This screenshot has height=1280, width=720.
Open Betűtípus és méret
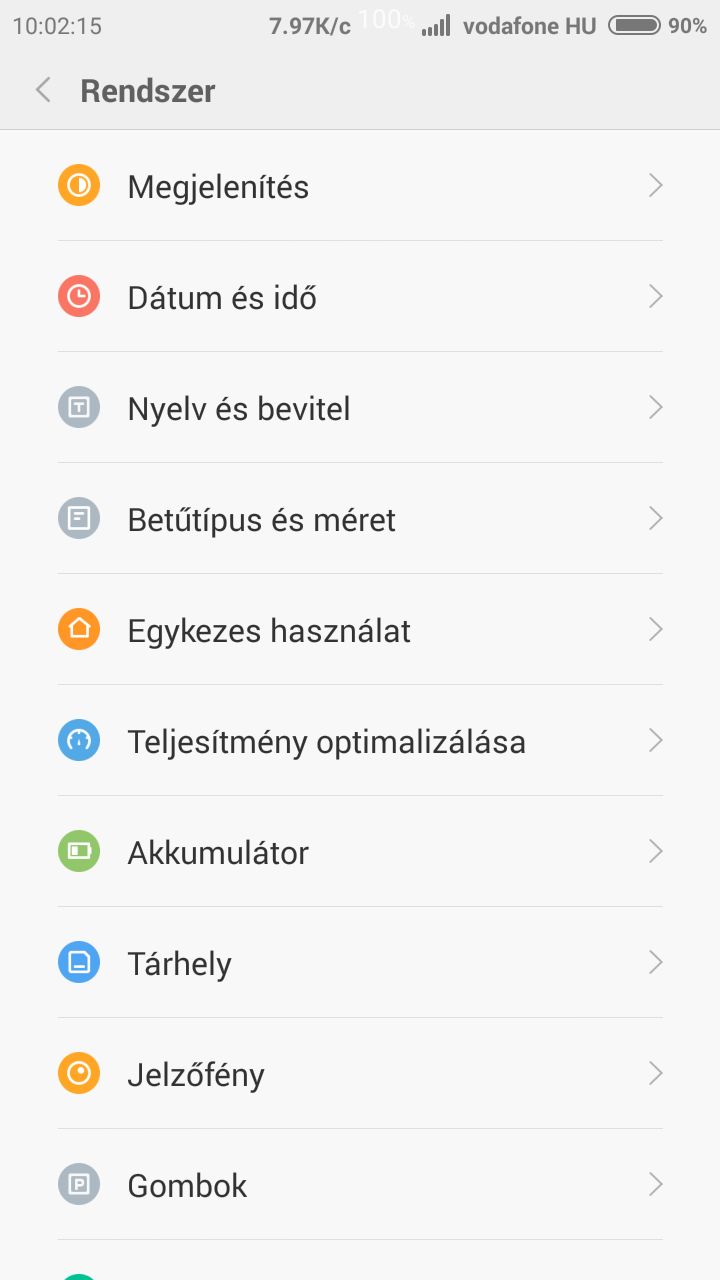(360, 519)
